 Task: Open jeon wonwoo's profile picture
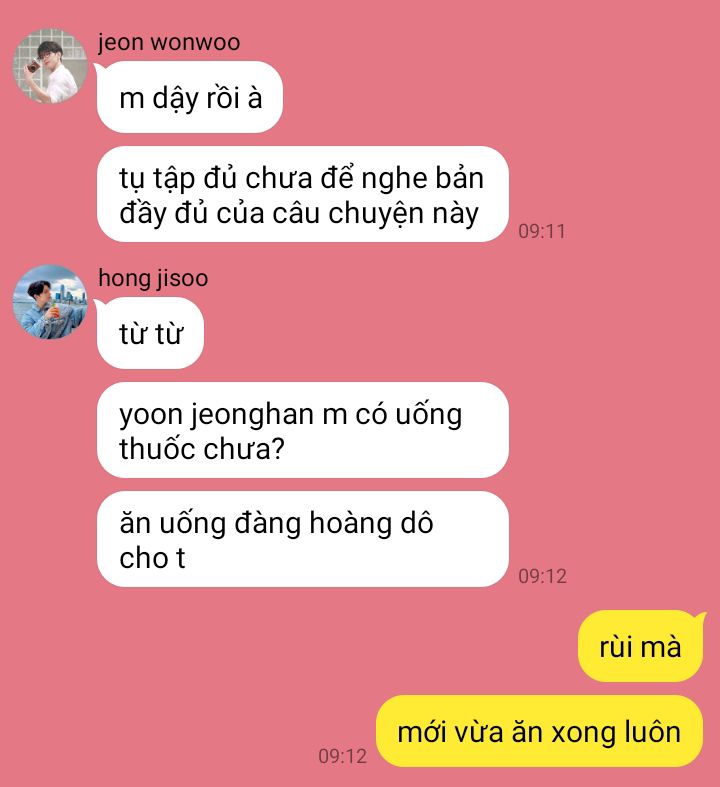pyautogui.click(x=50, y=66)
